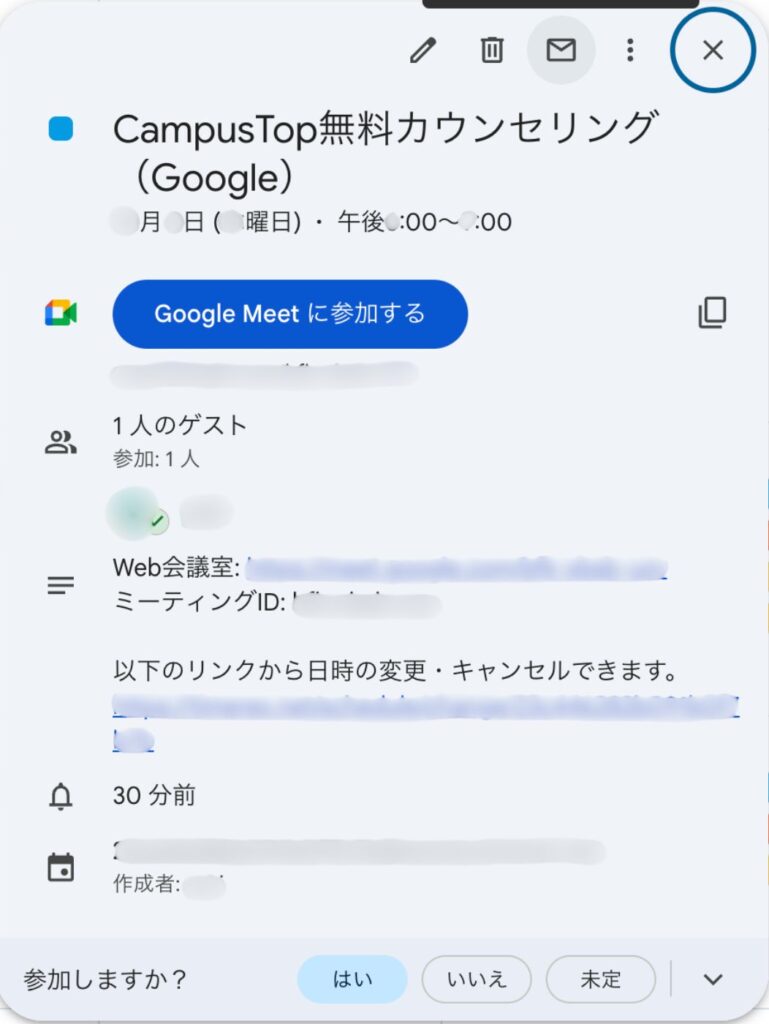Respond 未定 to the invitation
Image resolution: width=769 pixels, height=1024 pixels.
pyautogui.click(x=600, y=979)
